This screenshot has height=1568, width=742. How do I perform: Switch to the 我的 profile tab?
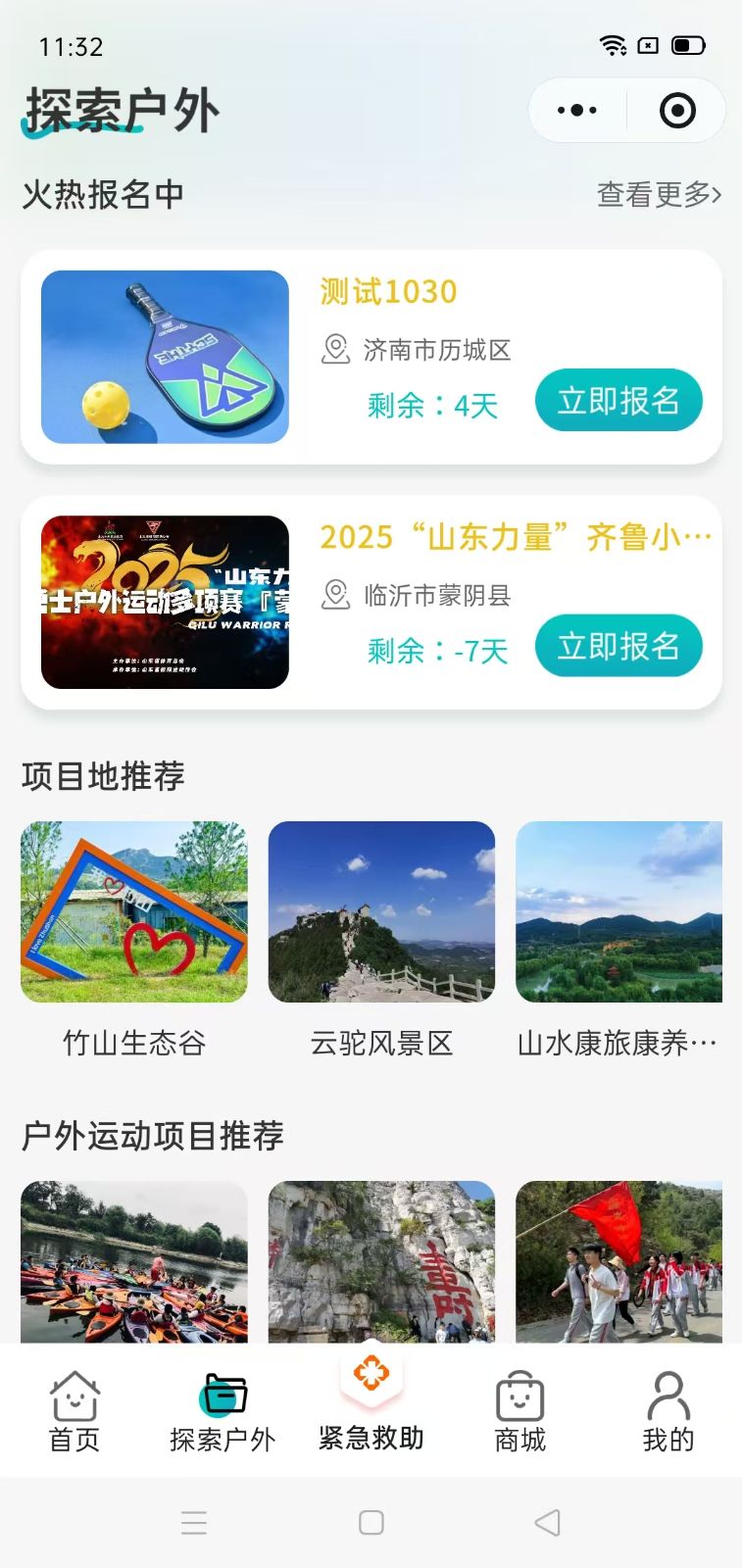coord(668,1411)
